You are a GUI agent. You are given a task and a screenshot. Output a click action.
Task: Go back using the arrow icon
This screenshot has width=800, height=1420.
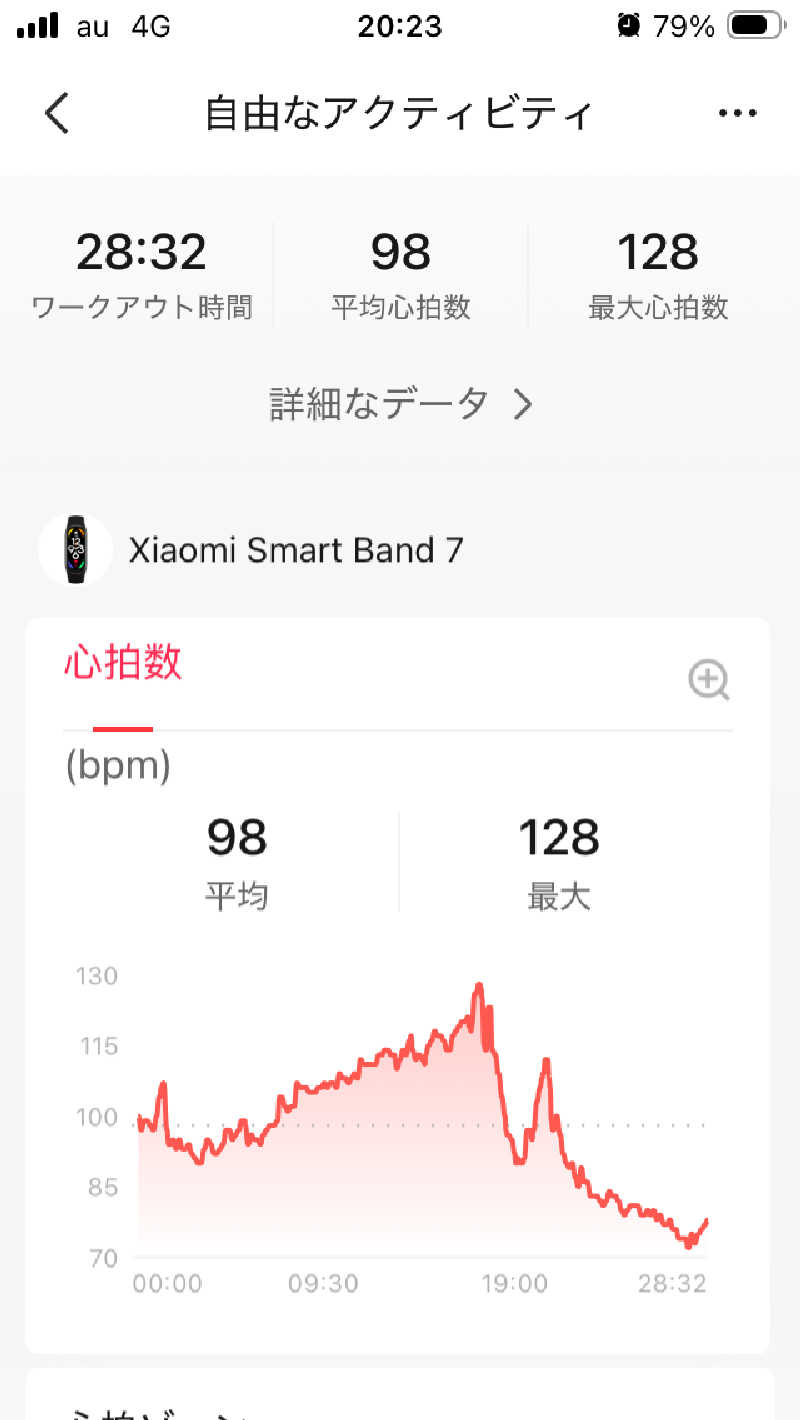[58, 114]
